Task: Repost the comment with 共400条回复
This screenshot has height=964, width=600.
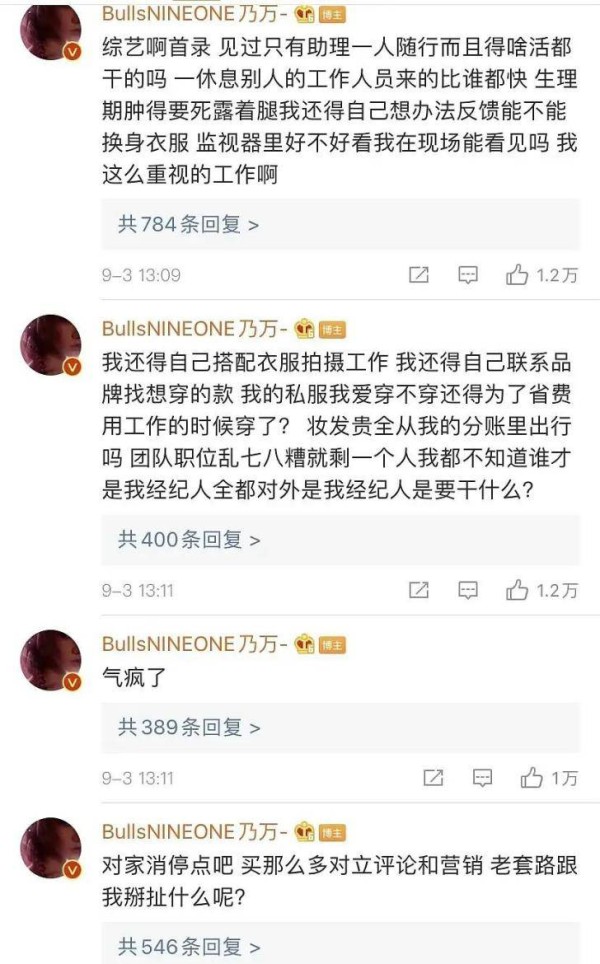Action: 420,590
